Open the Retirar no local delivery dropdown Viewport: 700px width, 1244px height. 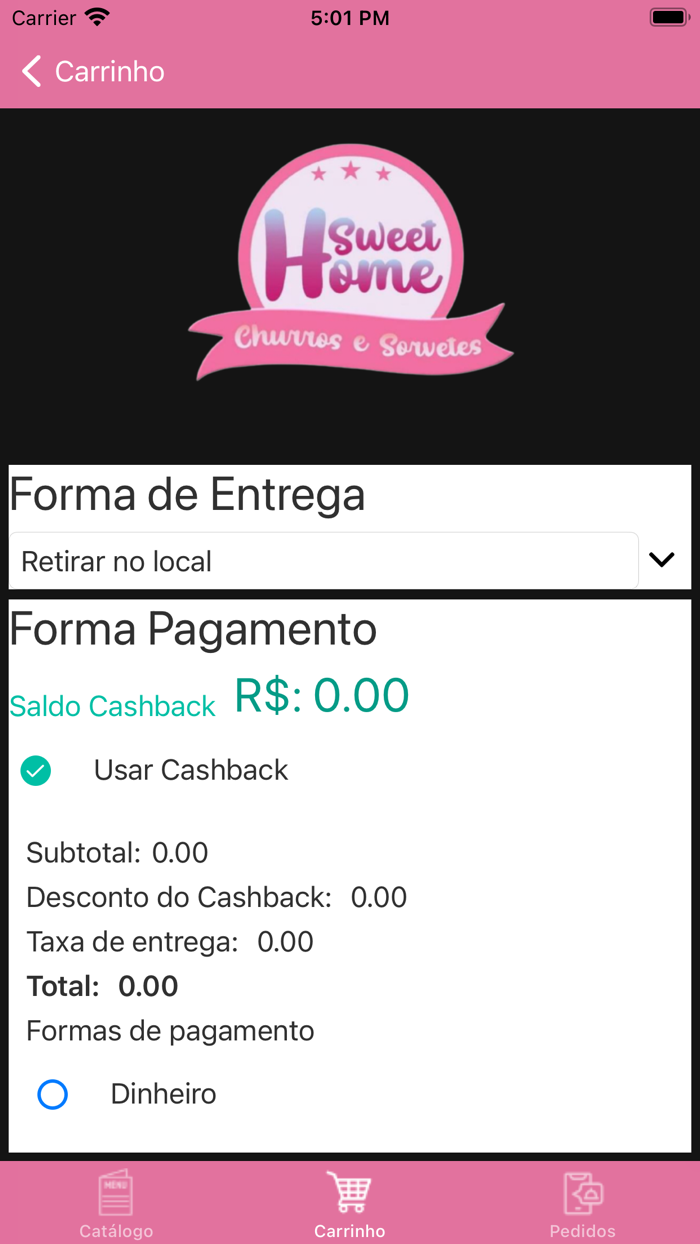340,561
